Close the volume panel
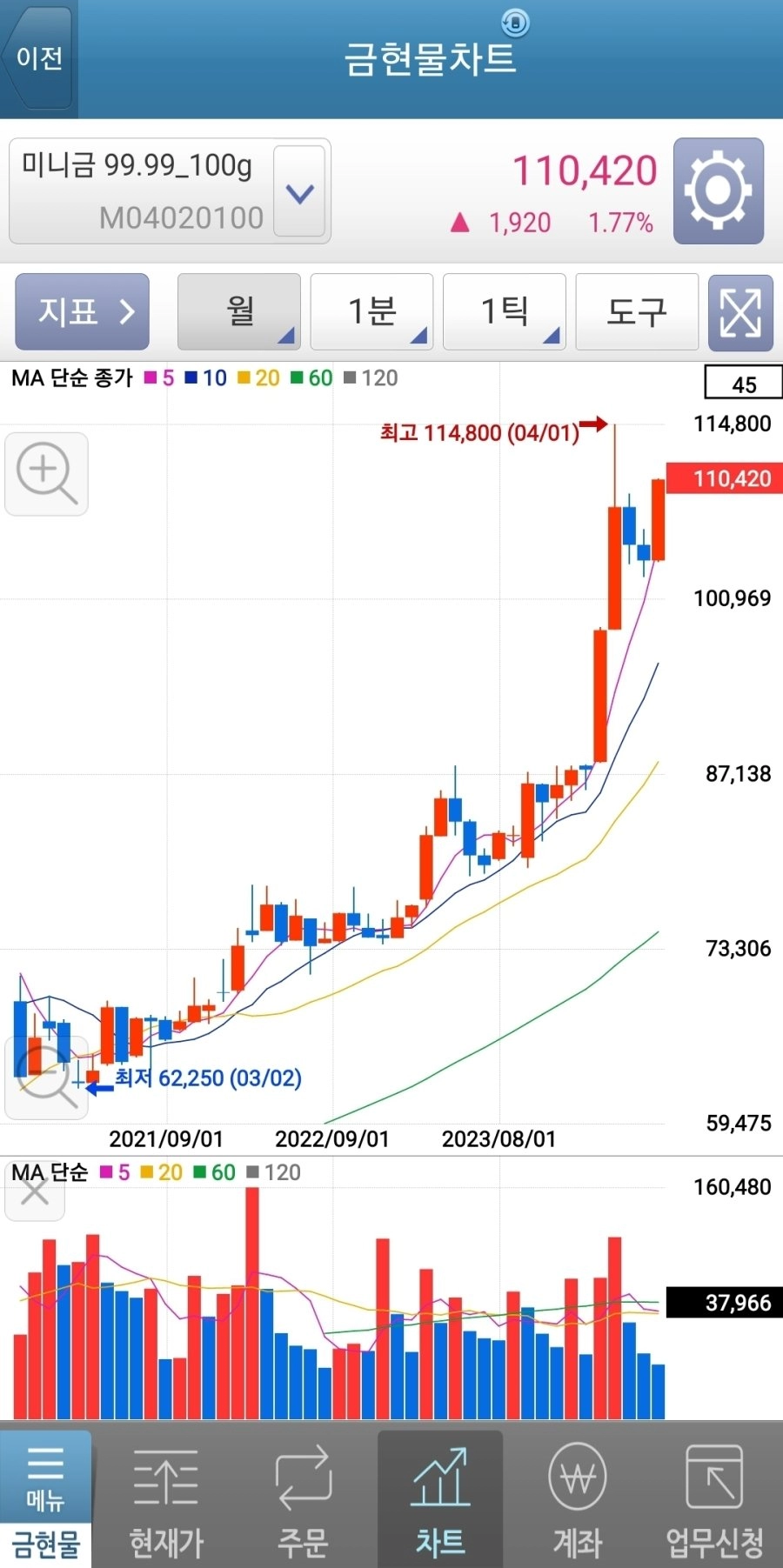The width and height of the screenshot is (783, 1568). click(35, 1191)
